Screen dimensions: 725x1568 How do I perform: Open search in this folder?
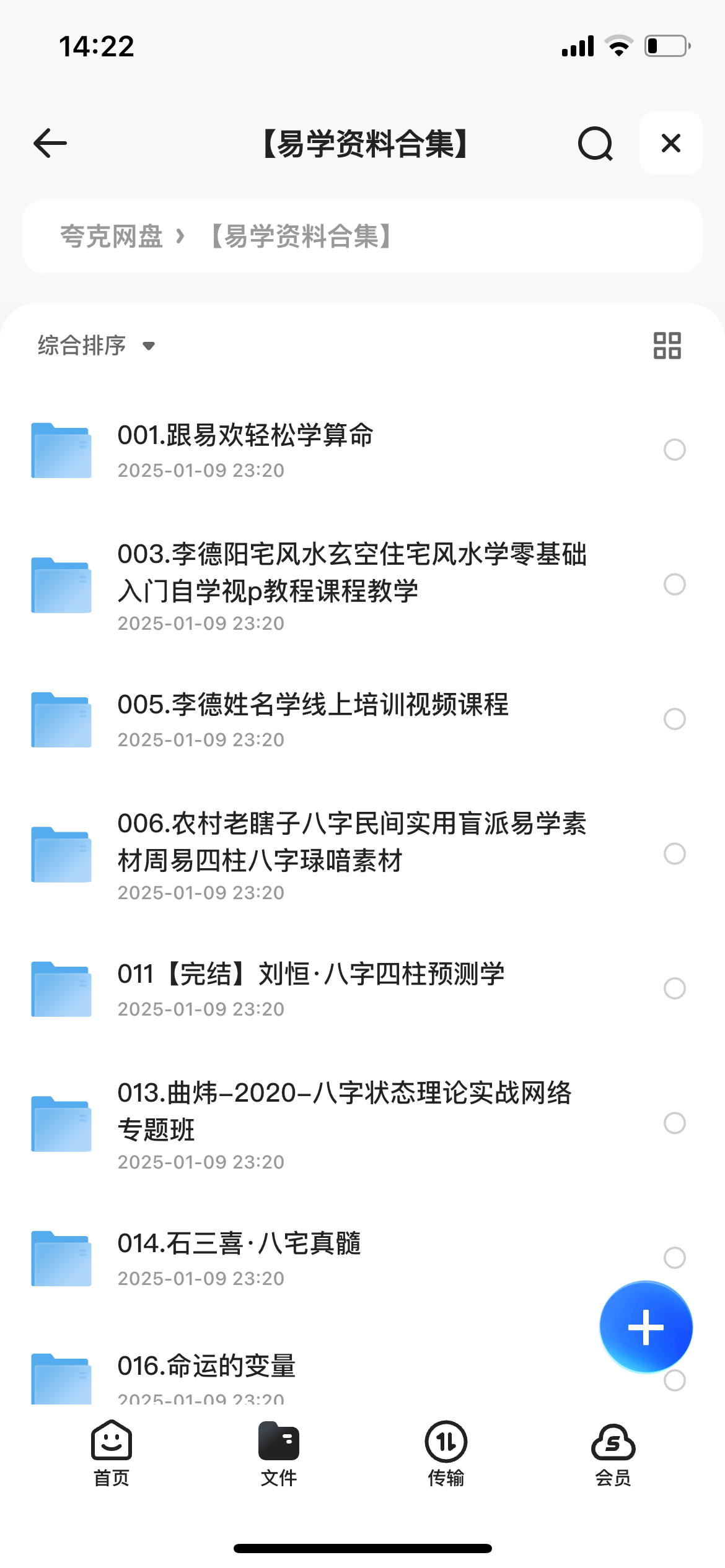click(595, 144)
